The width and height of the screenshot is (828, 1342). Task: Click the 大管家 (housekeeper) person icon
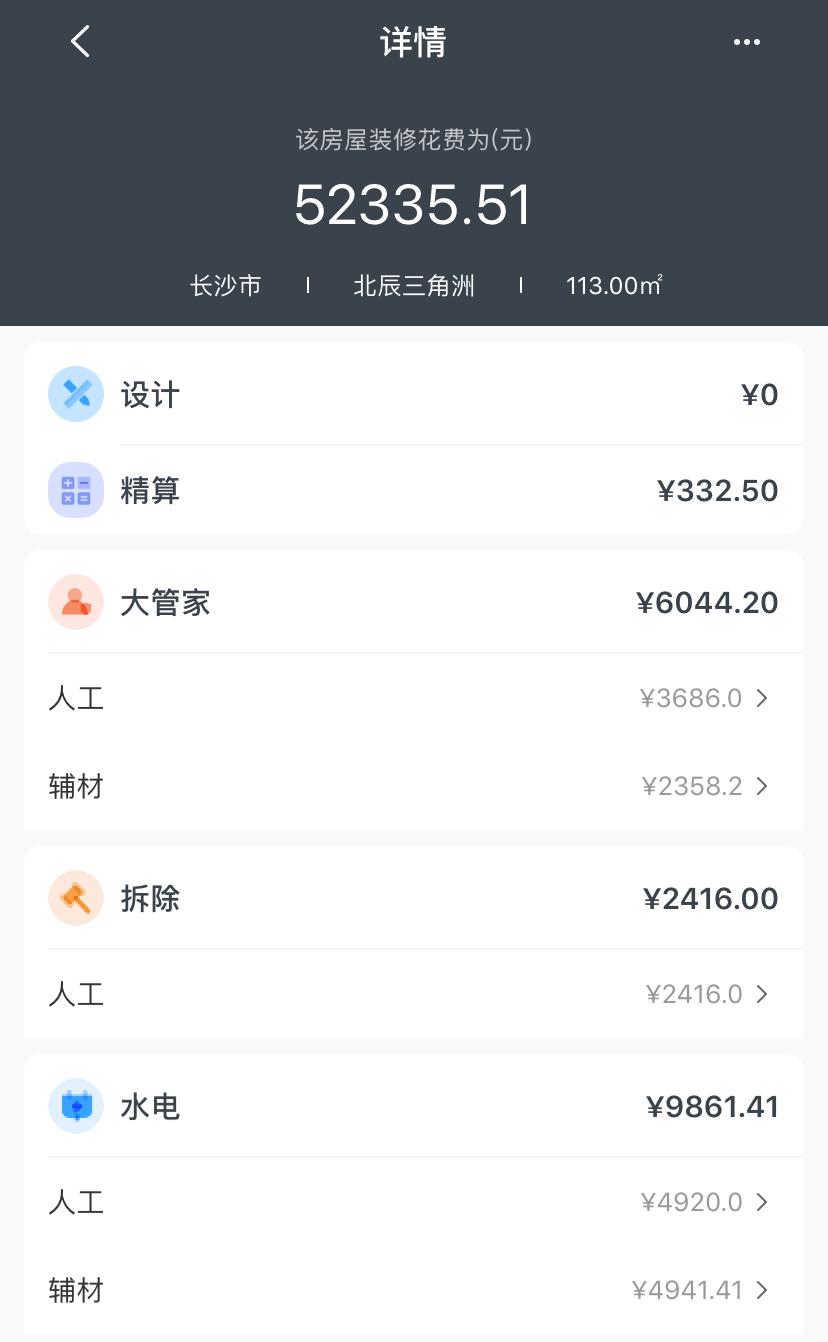[x=76, y=602]
